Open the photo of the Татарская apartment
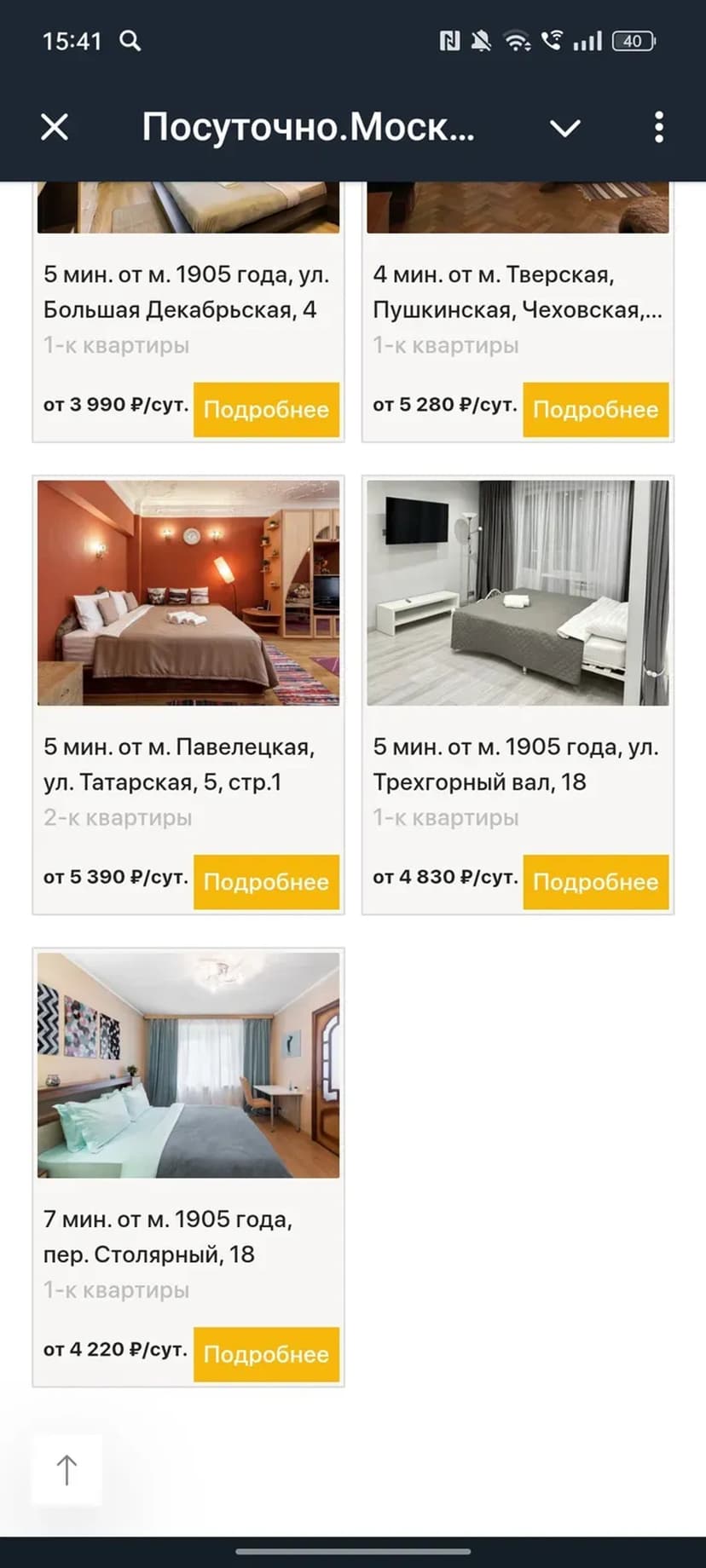706x1568 pixels. [188, 593]
